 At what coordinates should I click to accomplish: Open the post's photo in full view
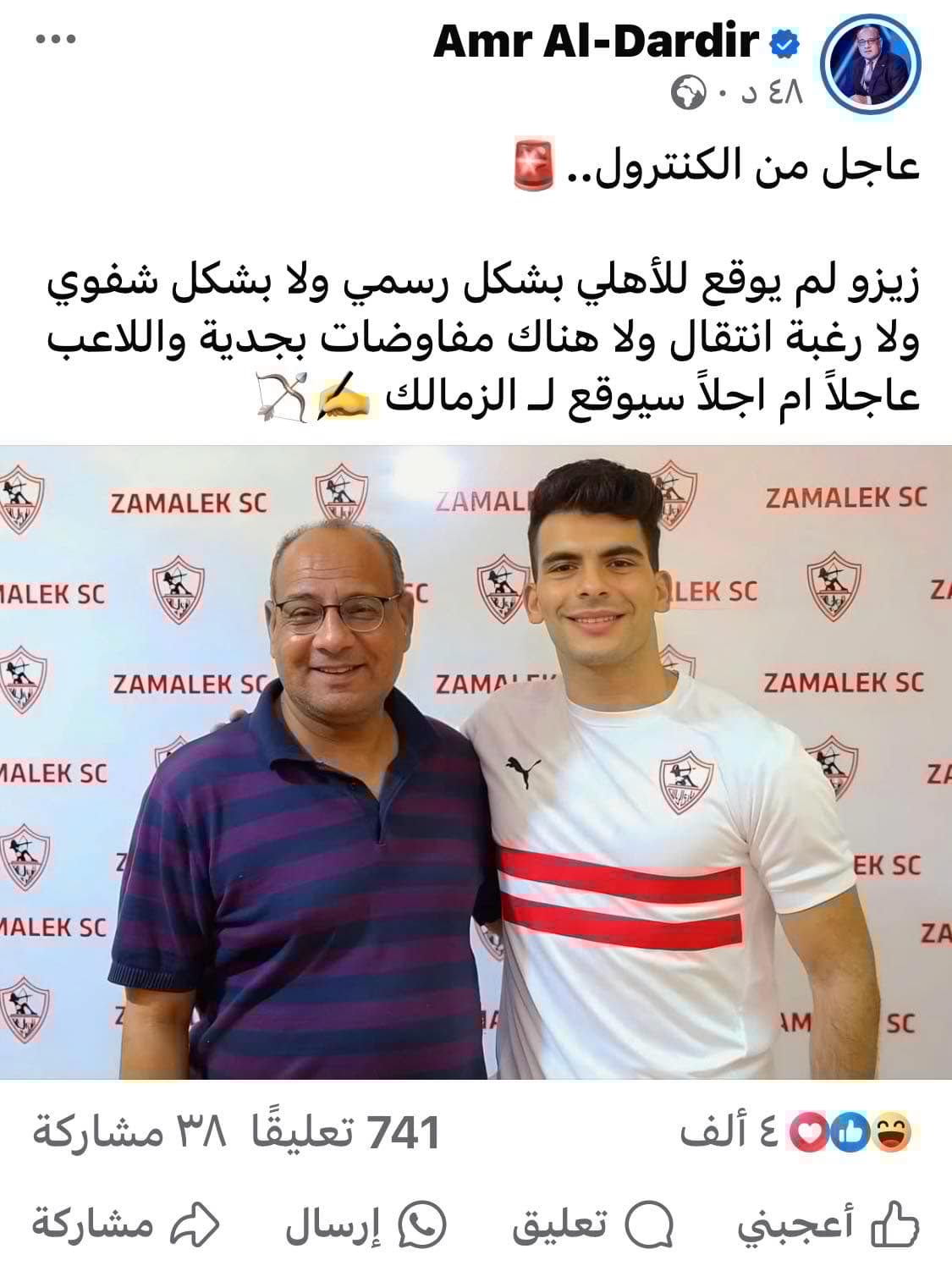[476, 762]
